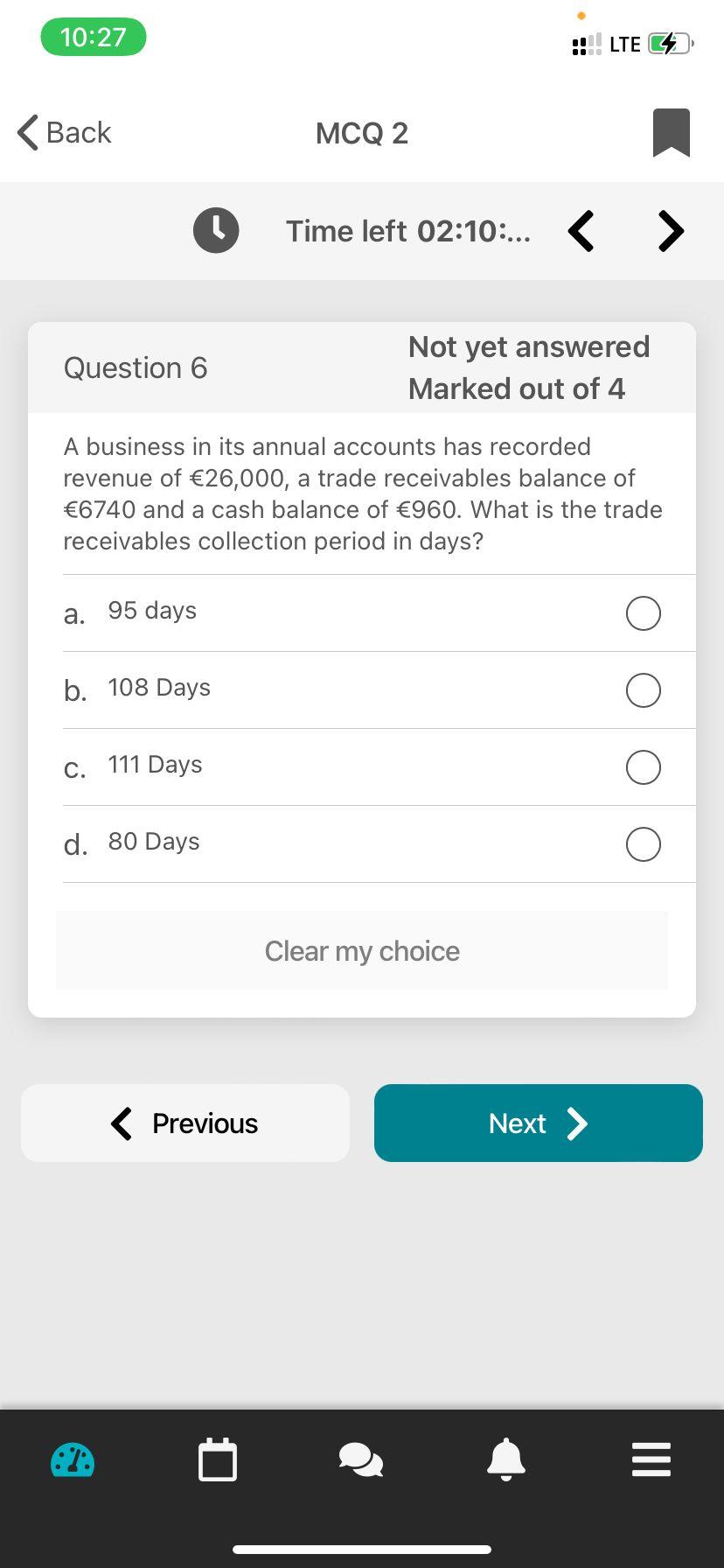
Task: Go back using the Back button
Action: point(65,133)
